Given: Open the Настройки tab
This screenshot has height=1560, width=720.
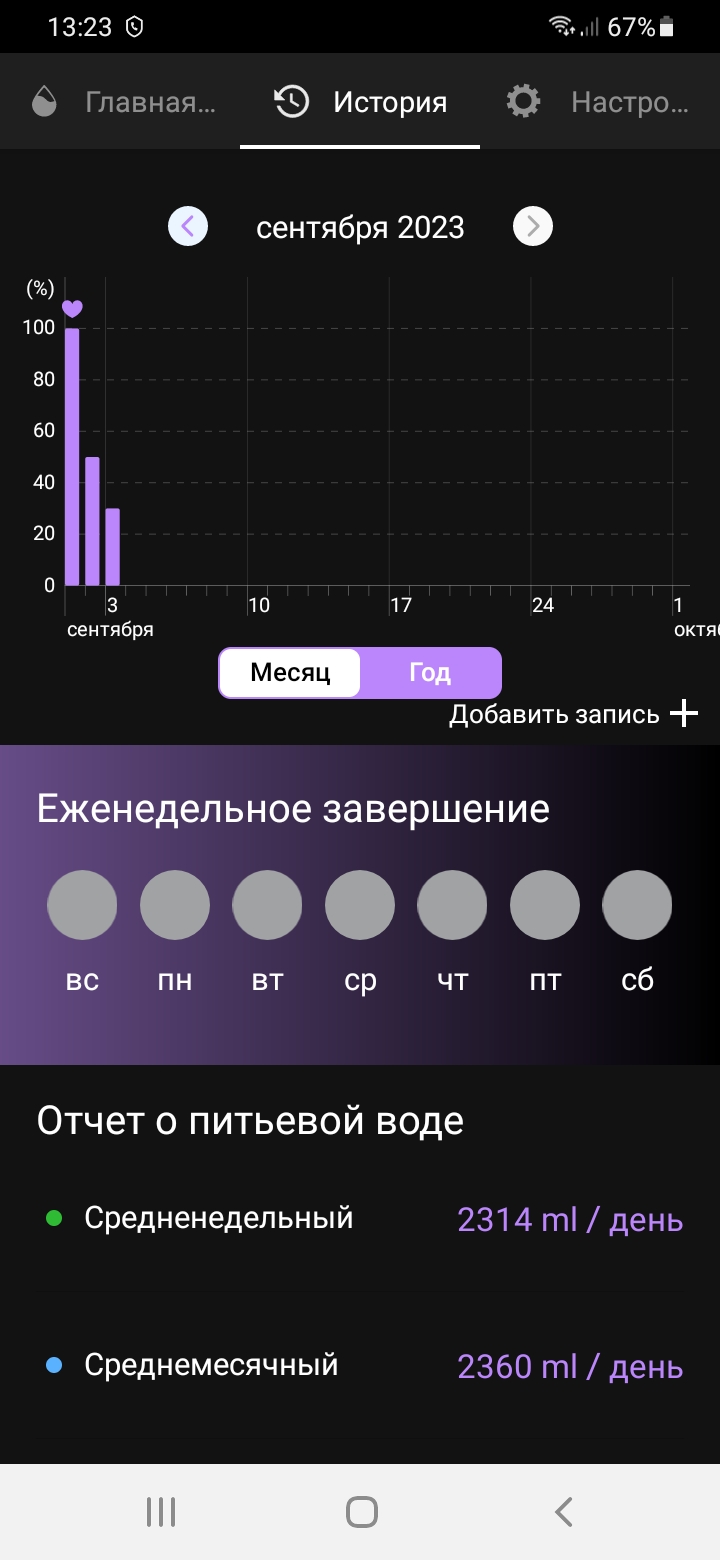Looking at the screenshot, I should click(598, 102).
